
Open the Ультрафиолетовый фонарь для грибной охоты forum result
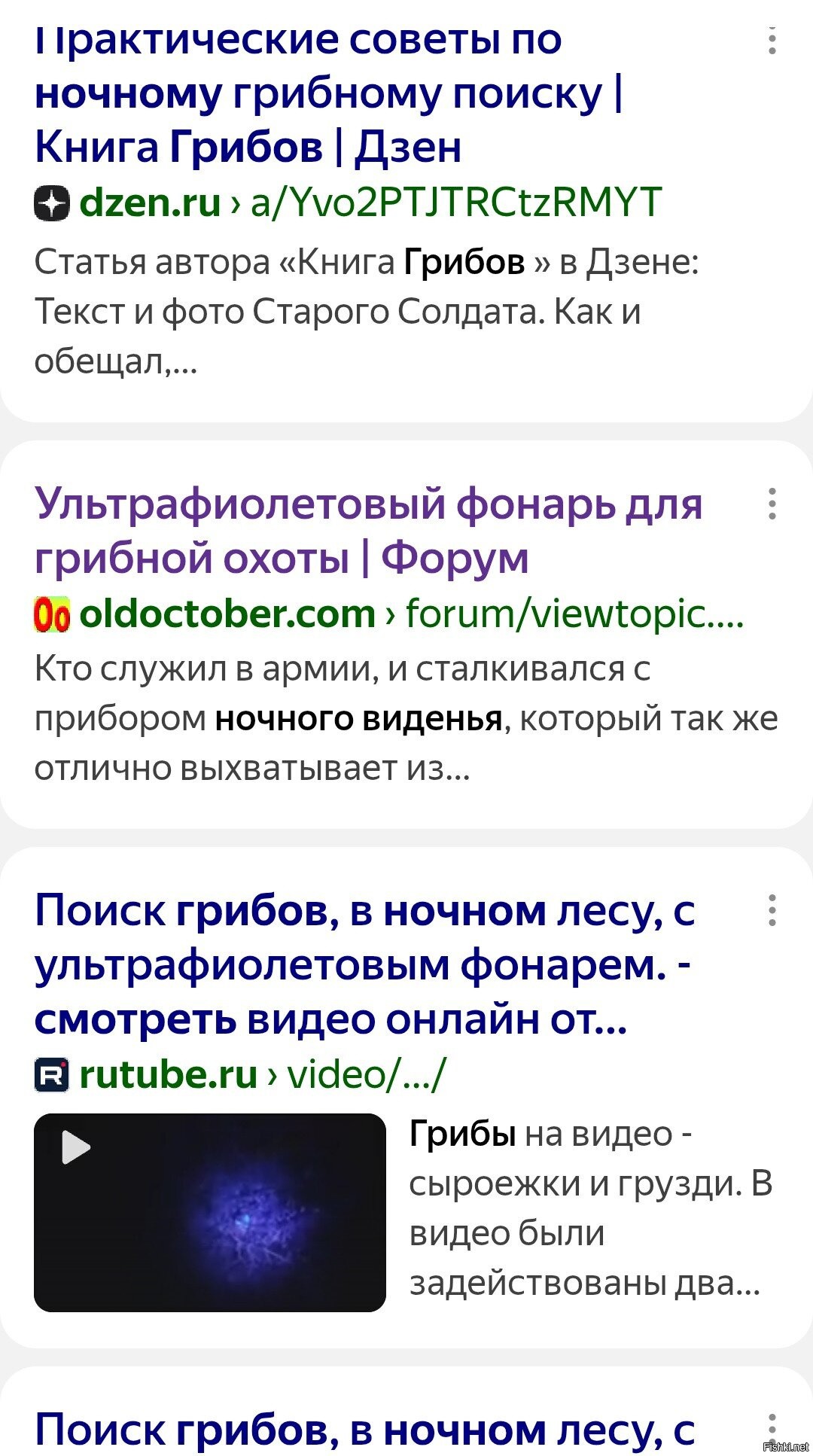[368, 531]
